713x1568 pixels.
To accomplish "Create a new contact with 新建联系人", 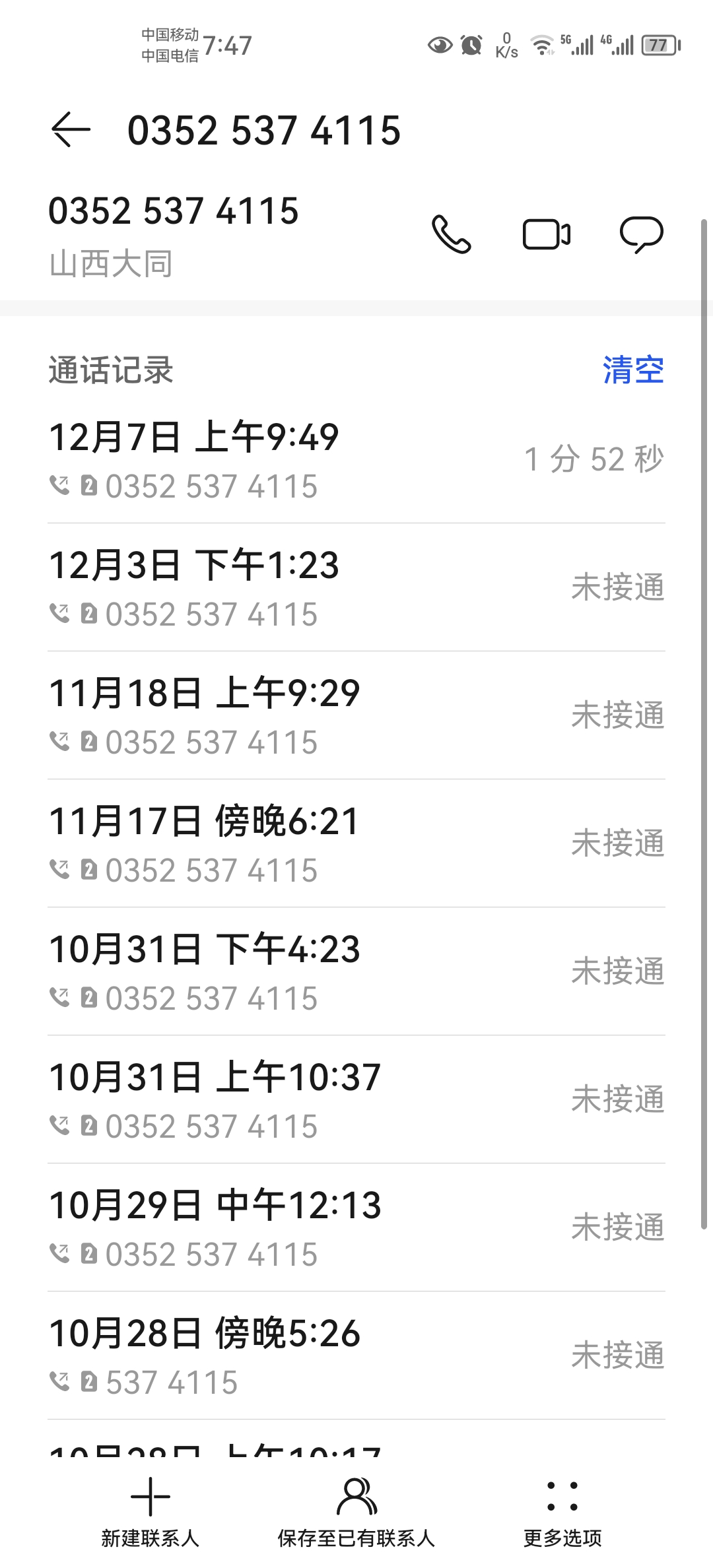I will point(150,1513).
